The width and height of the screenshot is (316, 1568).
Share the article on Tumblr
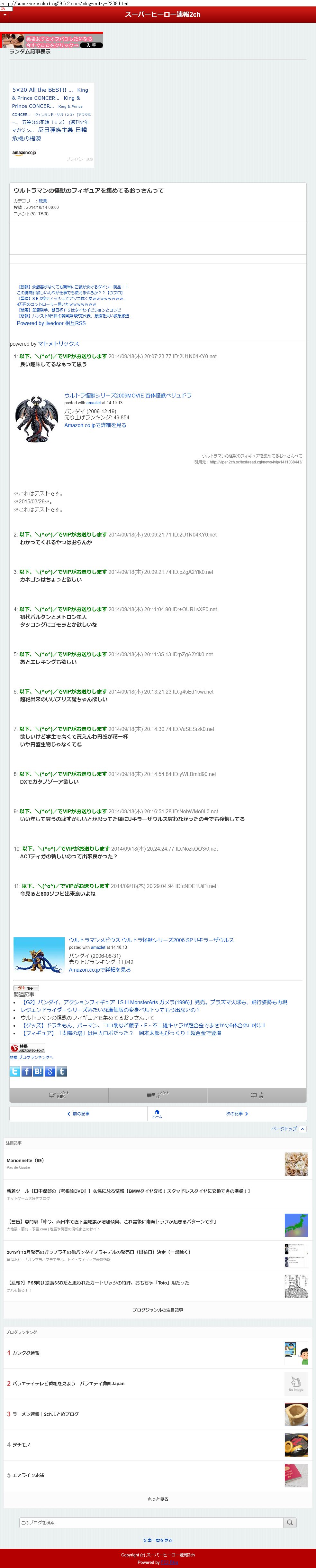click(x=61, y=1071)
